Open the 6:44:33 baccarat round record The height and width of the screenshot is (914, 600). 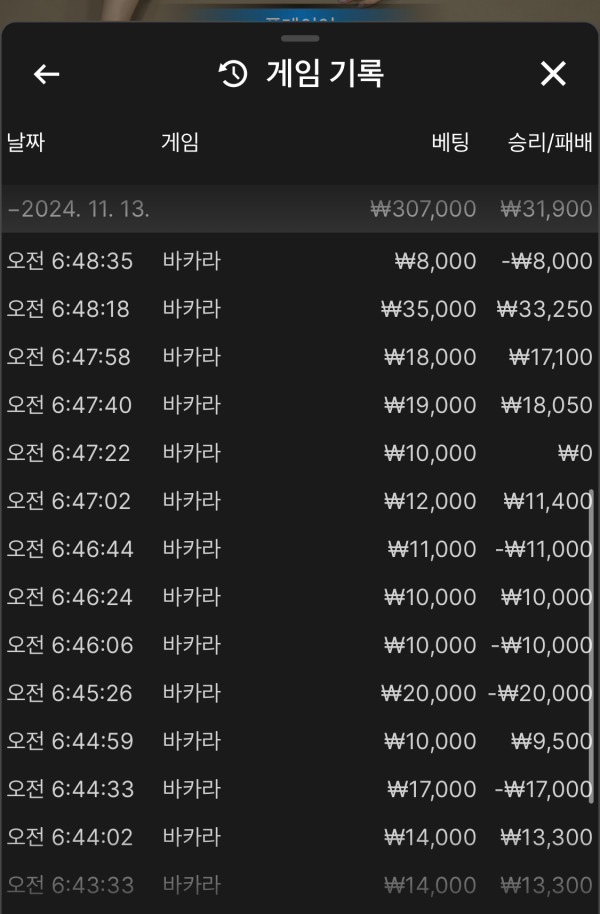coord(299,789)
